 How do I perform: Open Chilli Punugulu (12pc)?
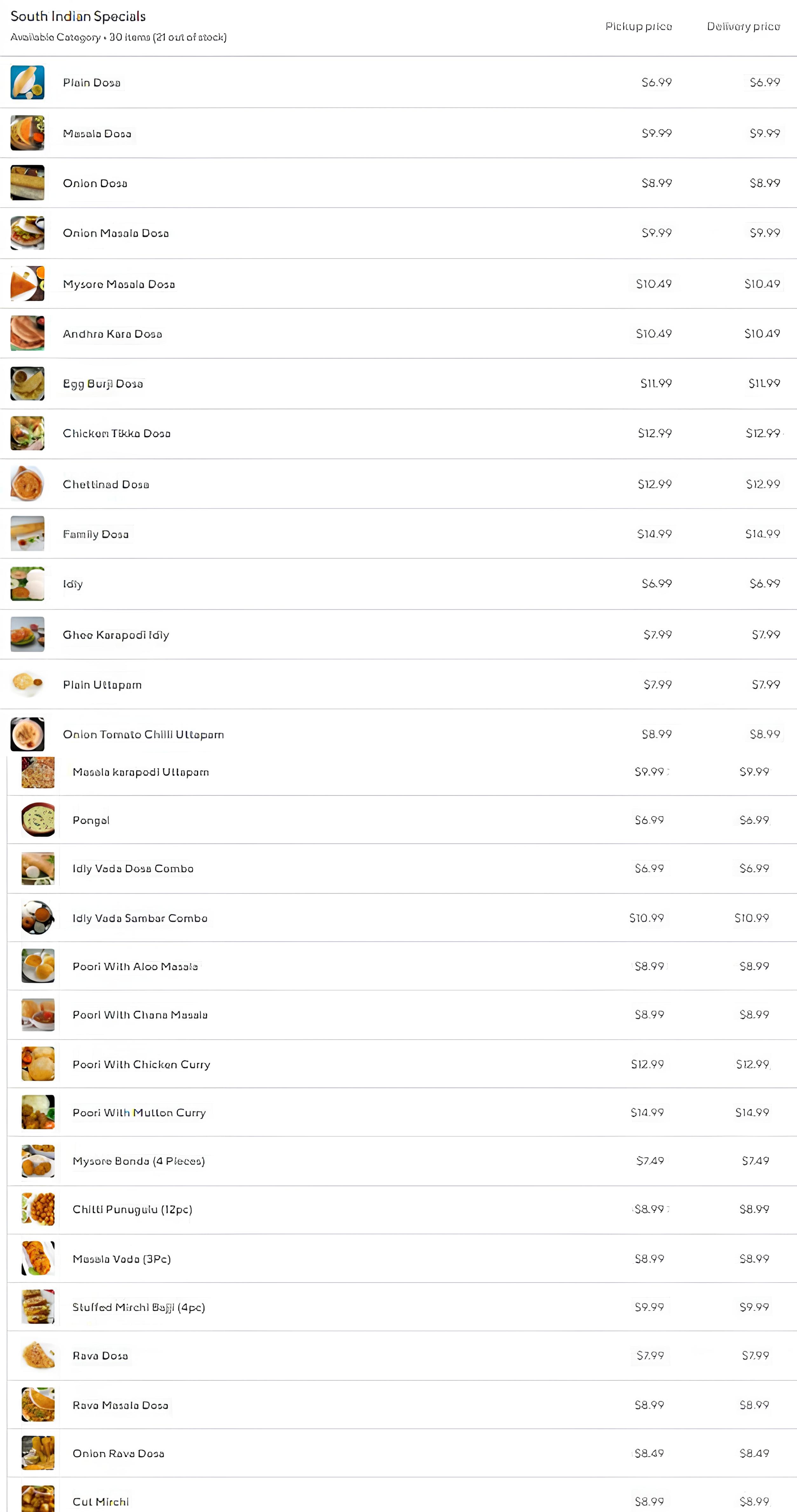pos(402,1210)
